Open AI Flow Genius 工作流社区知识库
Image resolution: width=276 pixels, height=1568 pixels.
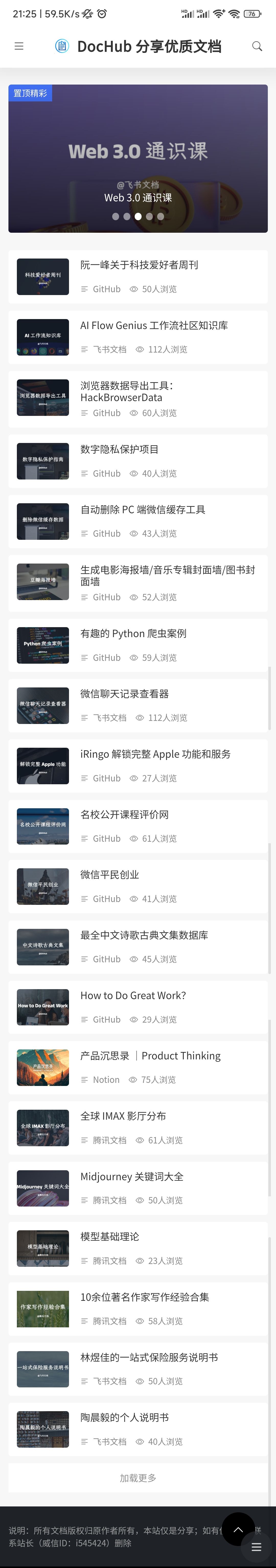point(154,326)
